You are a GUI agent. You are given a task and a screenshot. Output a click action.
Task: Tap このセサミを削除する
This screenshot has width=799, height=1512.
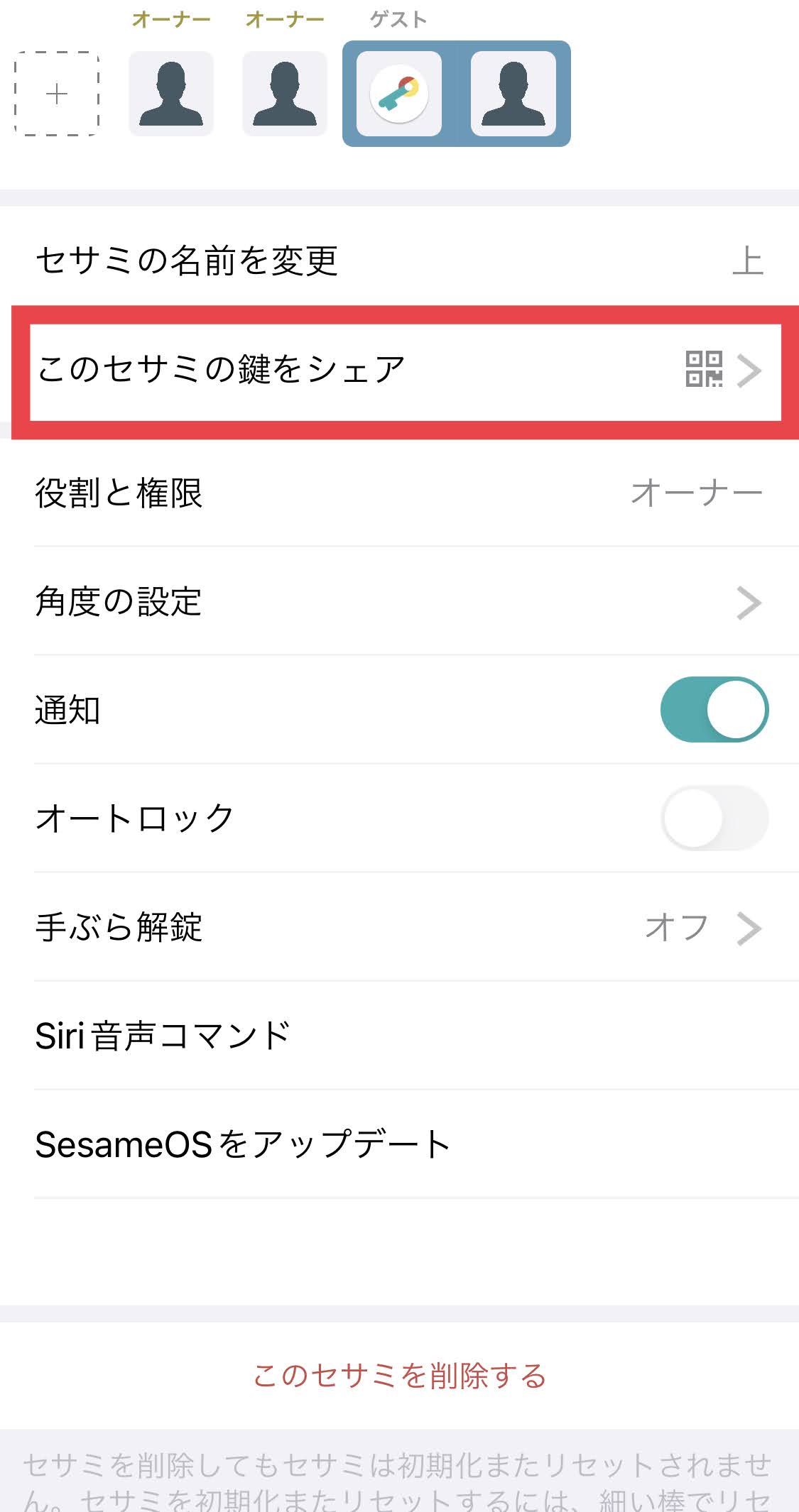click(x=399, y=1376)
